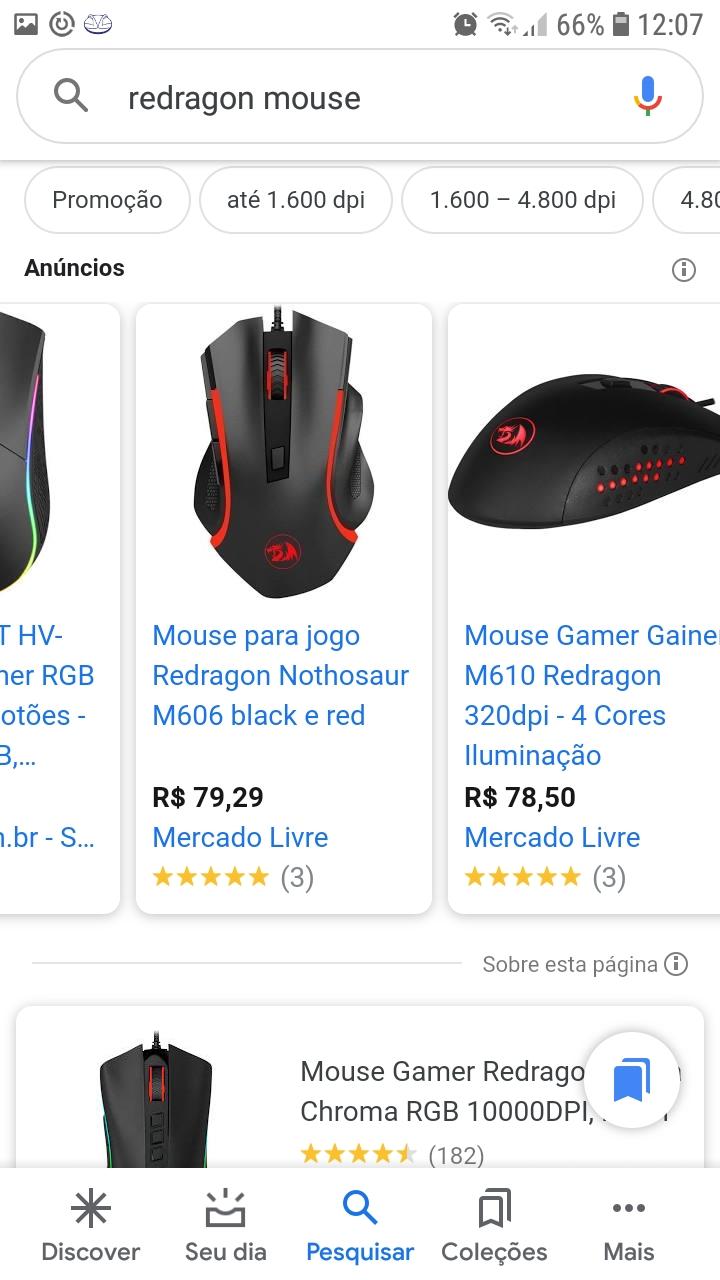This screenshot has height=1280, width=720.
Task: Open the Mais menu tab
Action: click(628, 1227)
